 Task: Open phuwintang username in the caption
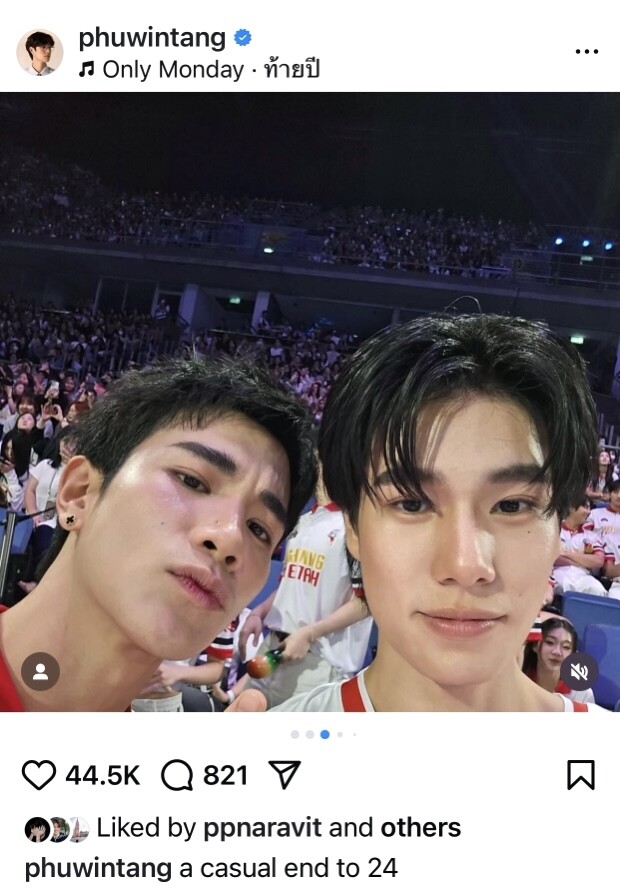(x=97, y=867)
